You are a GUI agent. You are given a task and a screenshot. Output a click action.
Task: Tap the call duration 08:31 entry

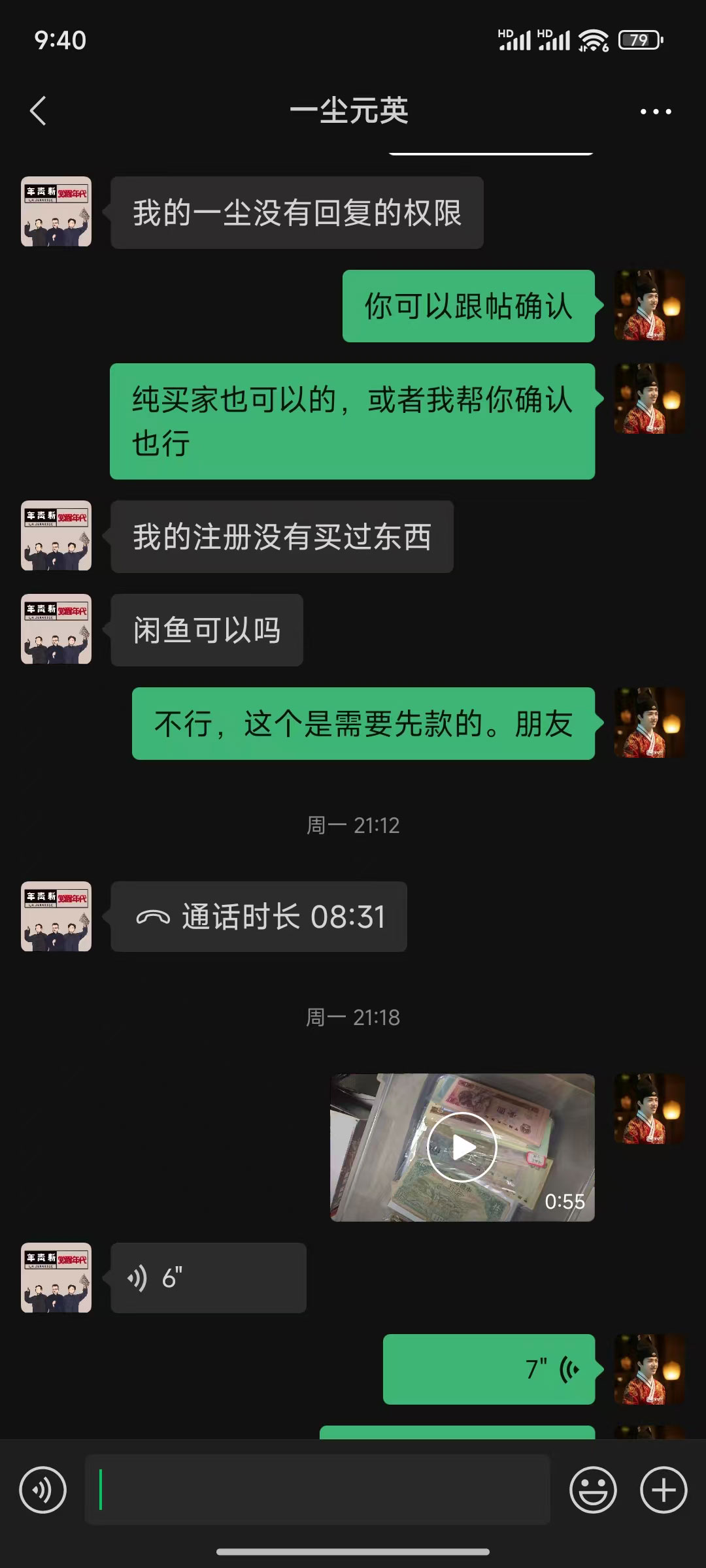259,916
